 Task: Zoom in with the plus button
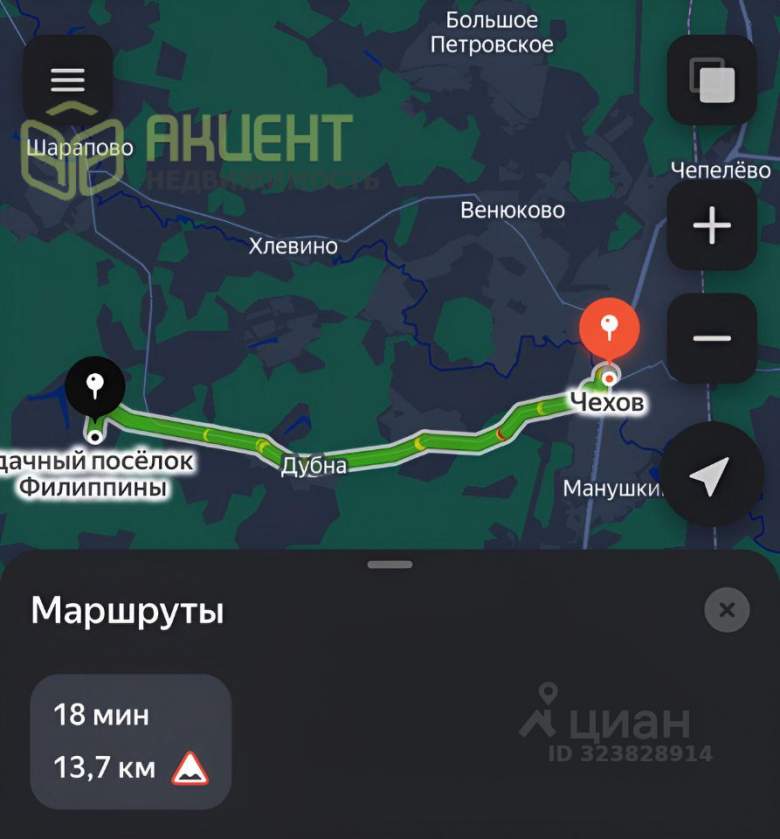click(711, 226)
